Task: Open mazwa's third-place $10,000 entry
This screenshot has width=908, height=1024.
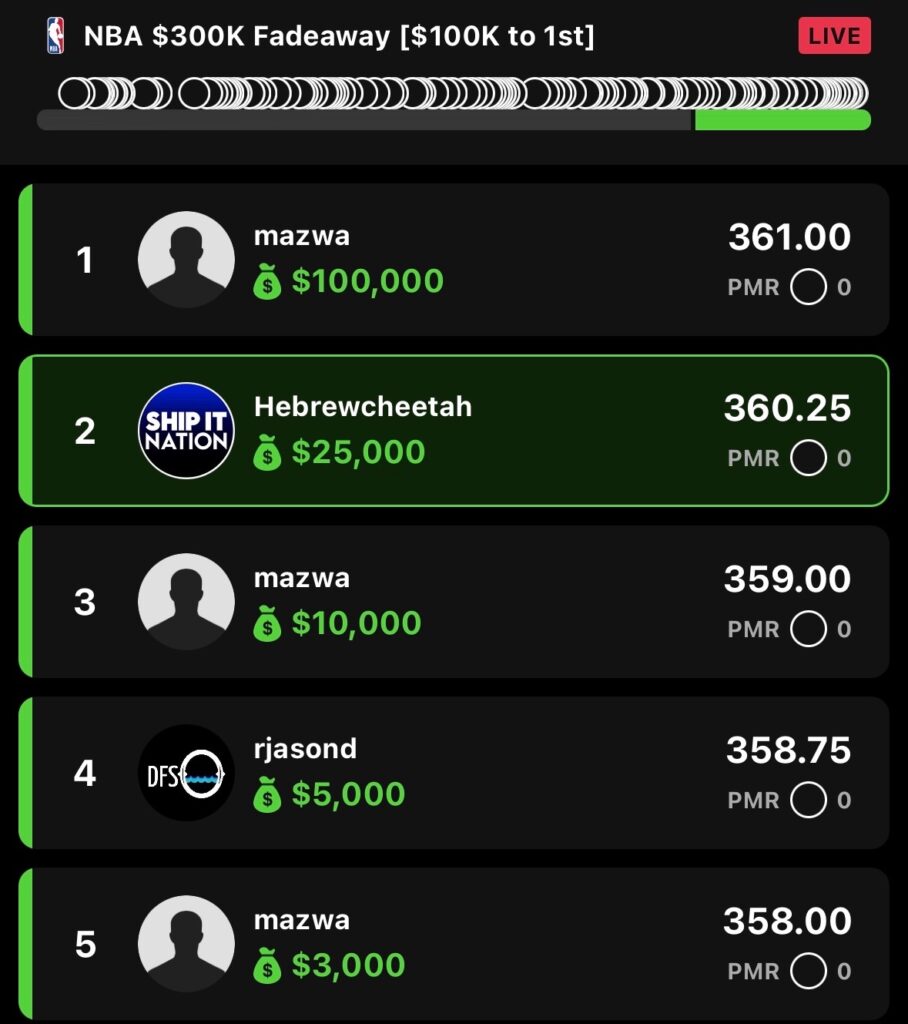Action: pos(453,602)
